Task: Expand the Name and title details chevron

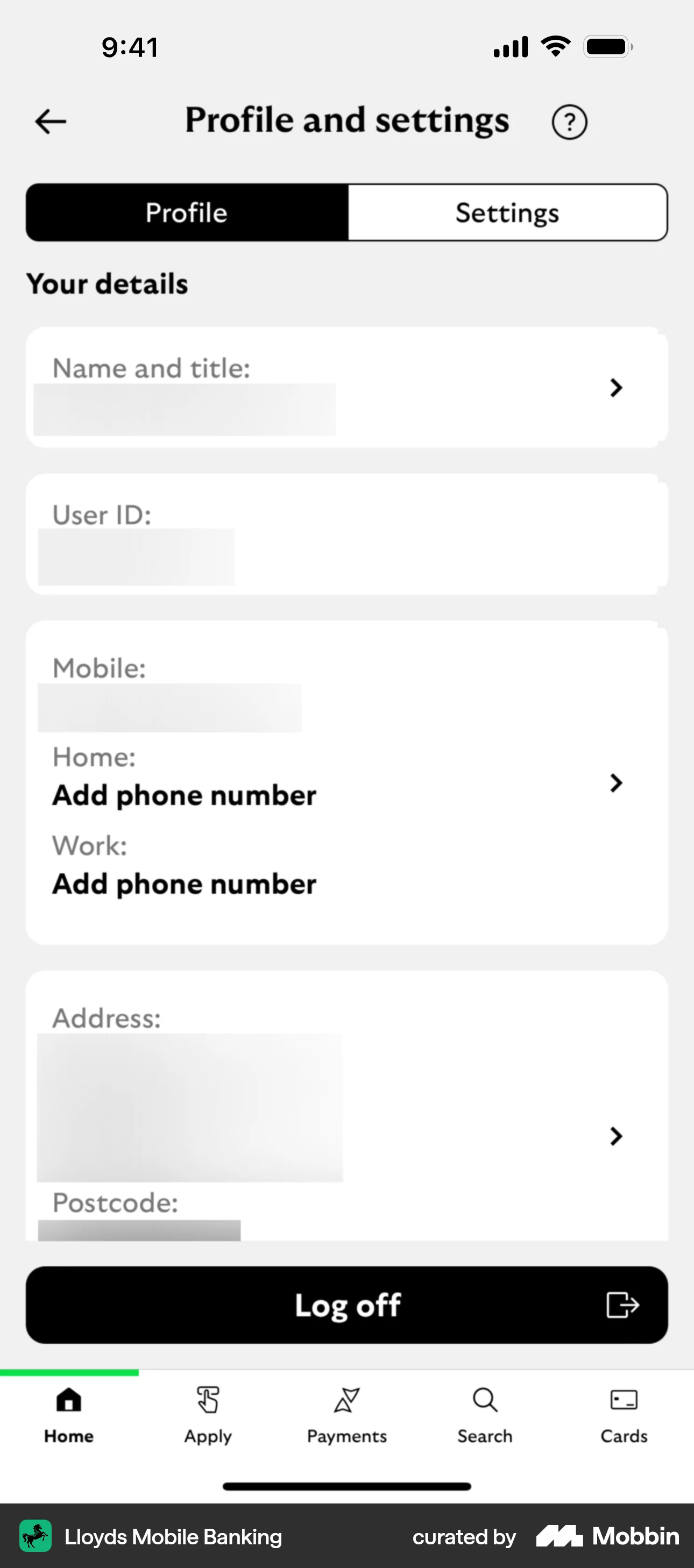Action: (x=616, y=388)
